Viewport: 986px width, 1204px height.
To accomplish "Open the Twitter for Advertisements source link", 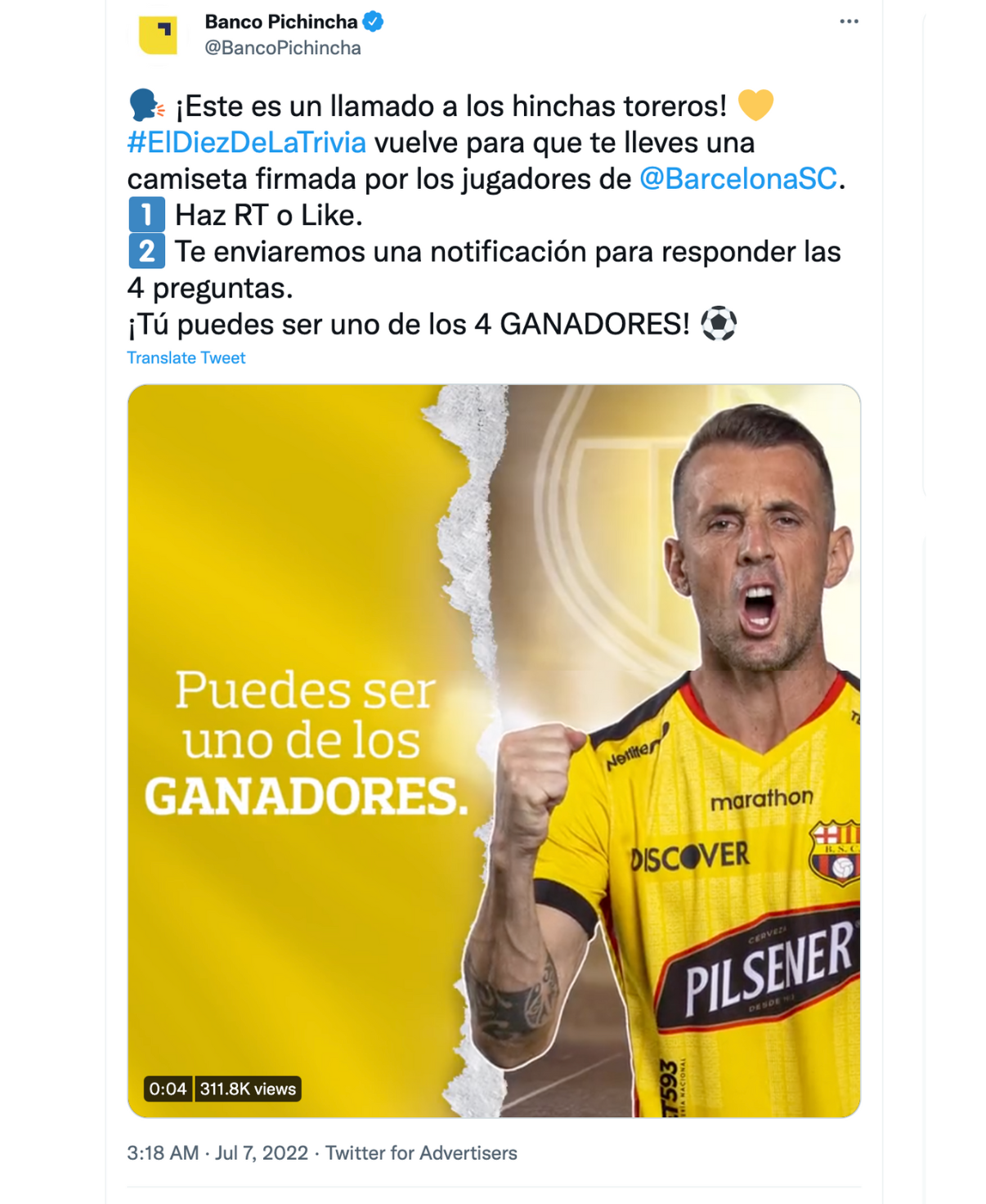I will (421, 1152).
